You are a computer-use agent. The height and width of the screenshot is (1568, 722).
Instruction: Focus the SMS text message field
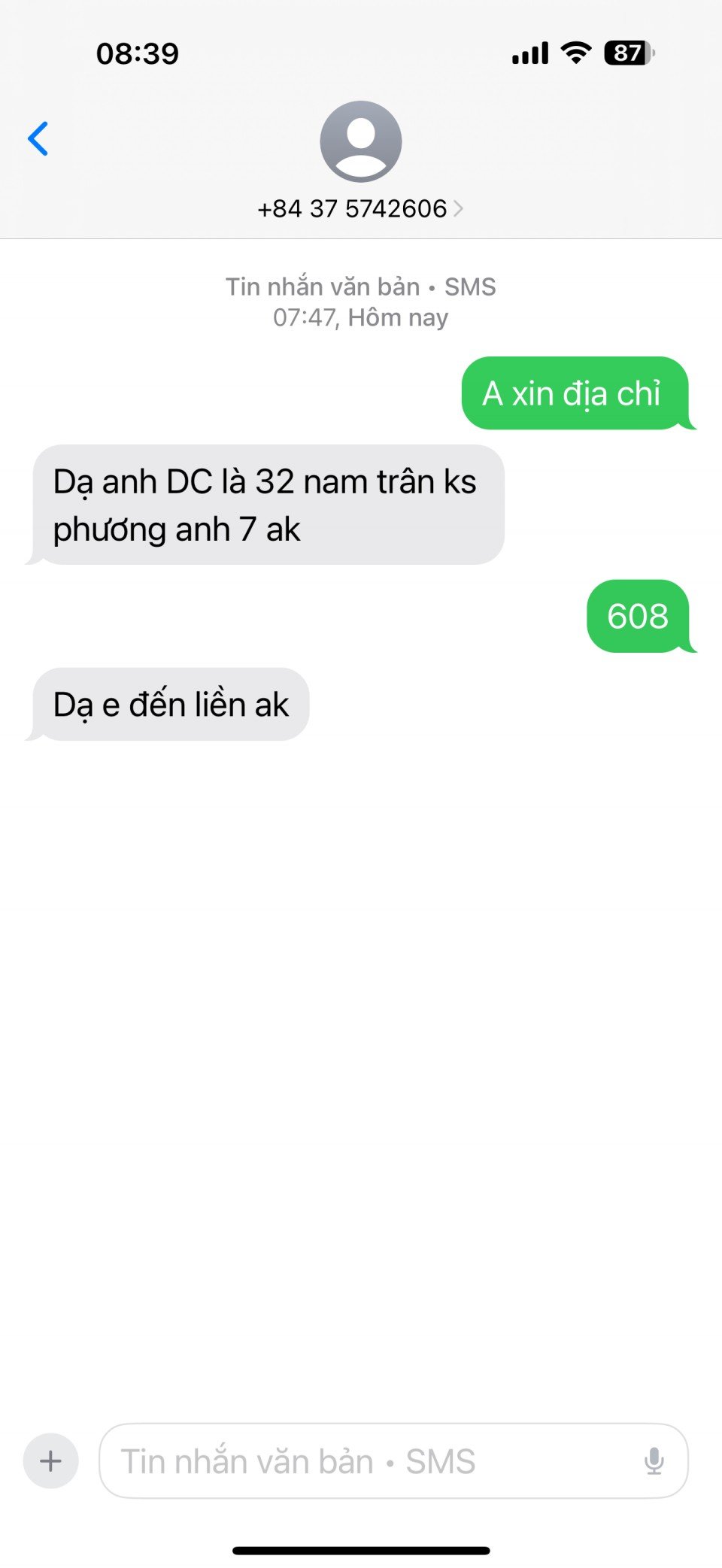click(x=369, y=1461)
